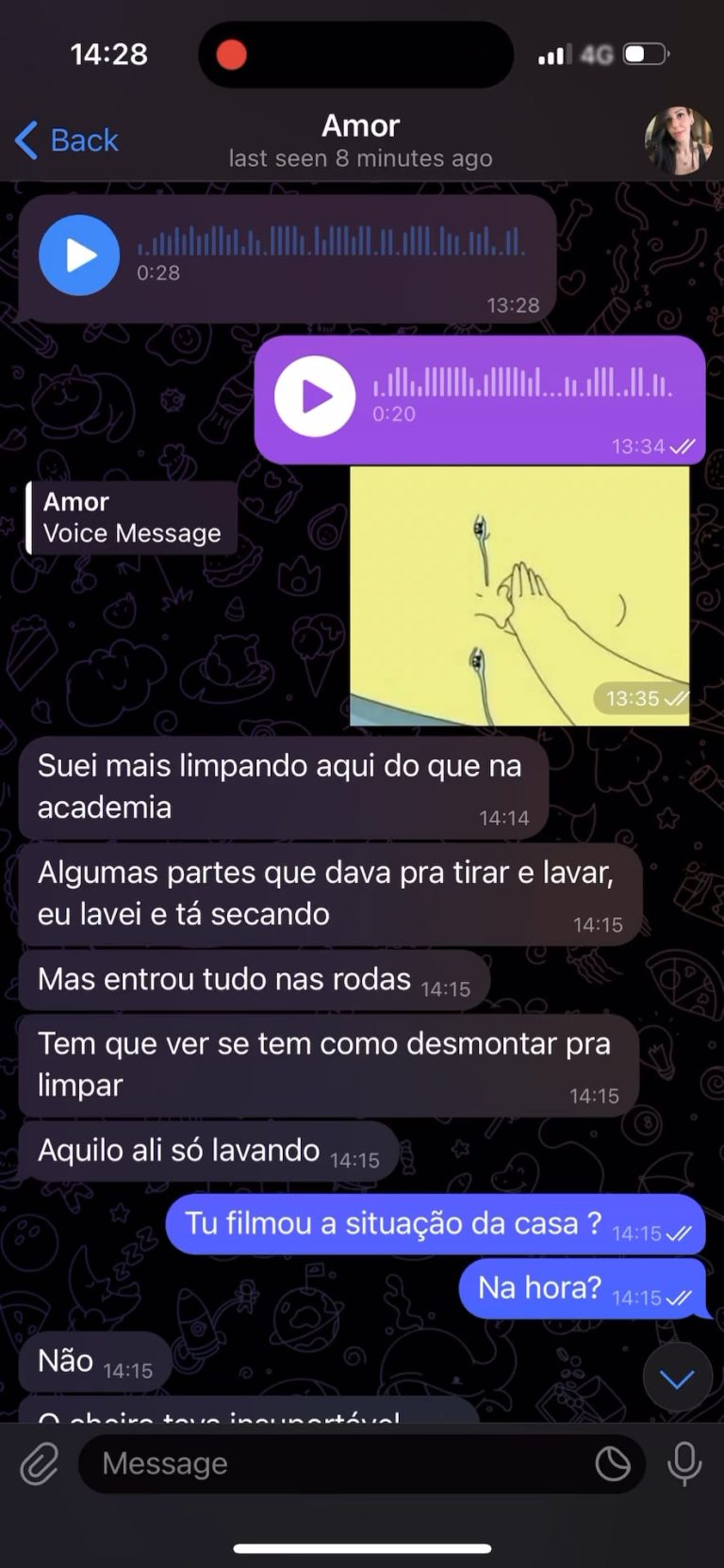724x1568 pixels.
Task: Open the yellow hand image sent at 13:35
Action: [x=519, y=596]
